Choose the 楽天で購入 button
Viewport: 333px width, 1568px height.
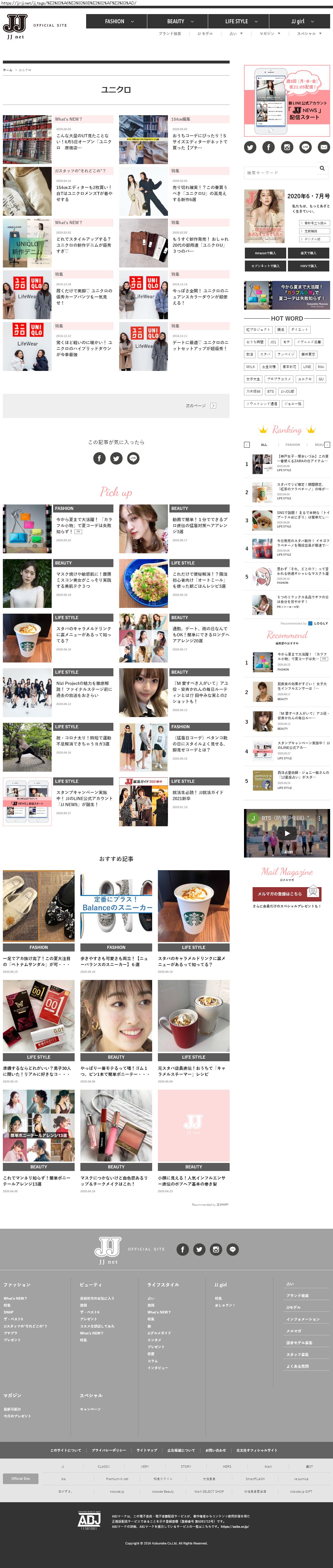[308, 253]
